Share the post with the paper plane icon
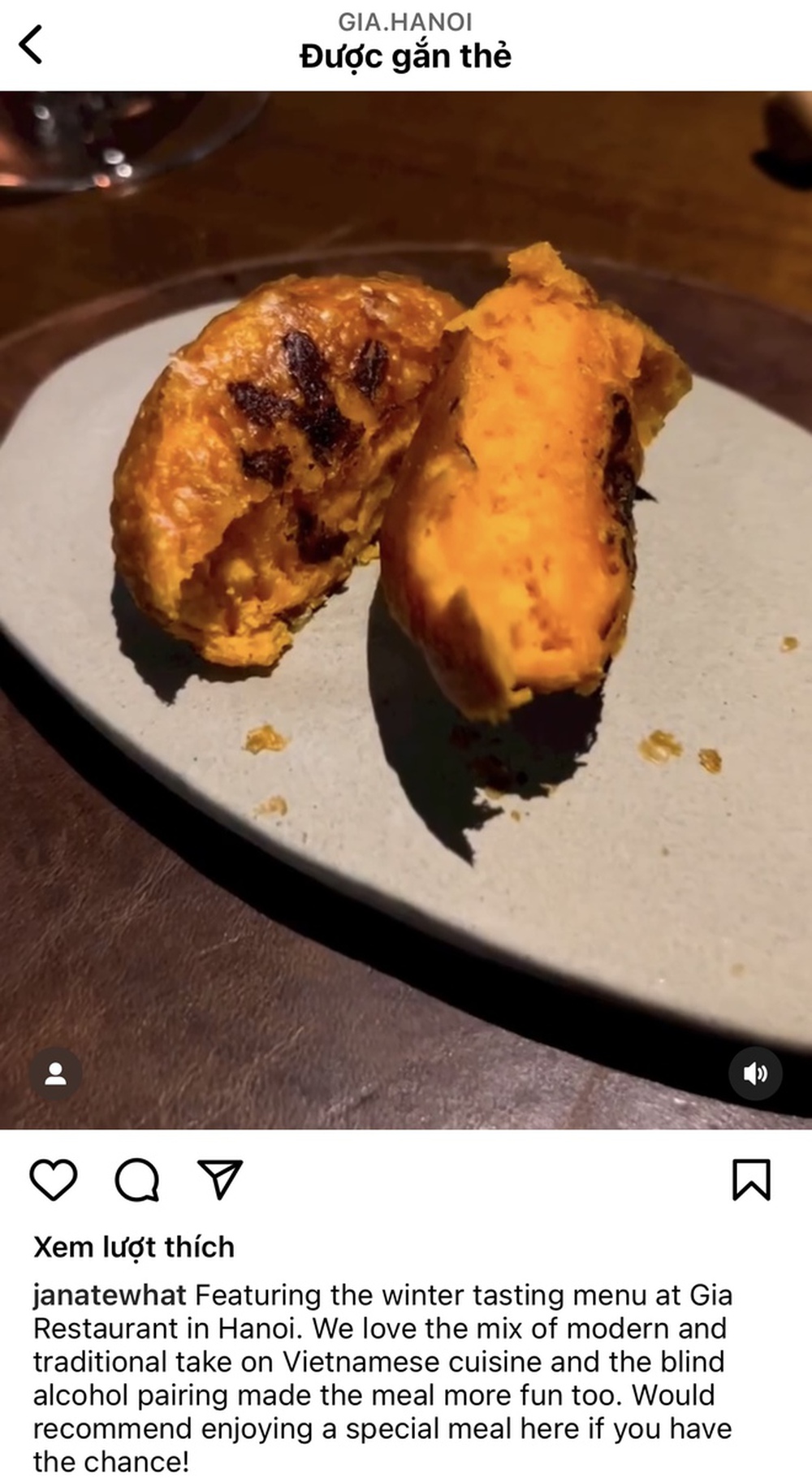812x1478 pixels. point(220,1180)
